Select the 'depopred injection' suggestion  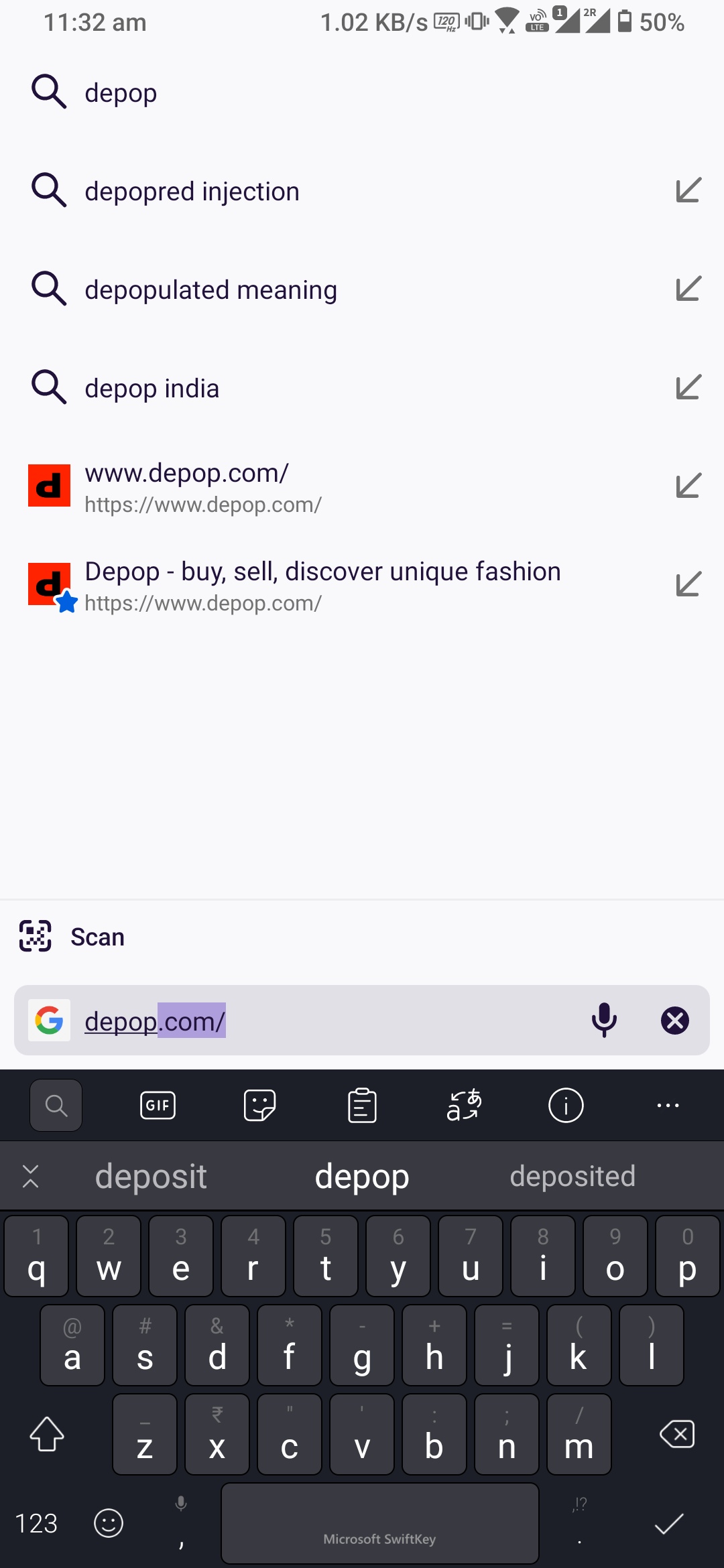tap(192, 192)
